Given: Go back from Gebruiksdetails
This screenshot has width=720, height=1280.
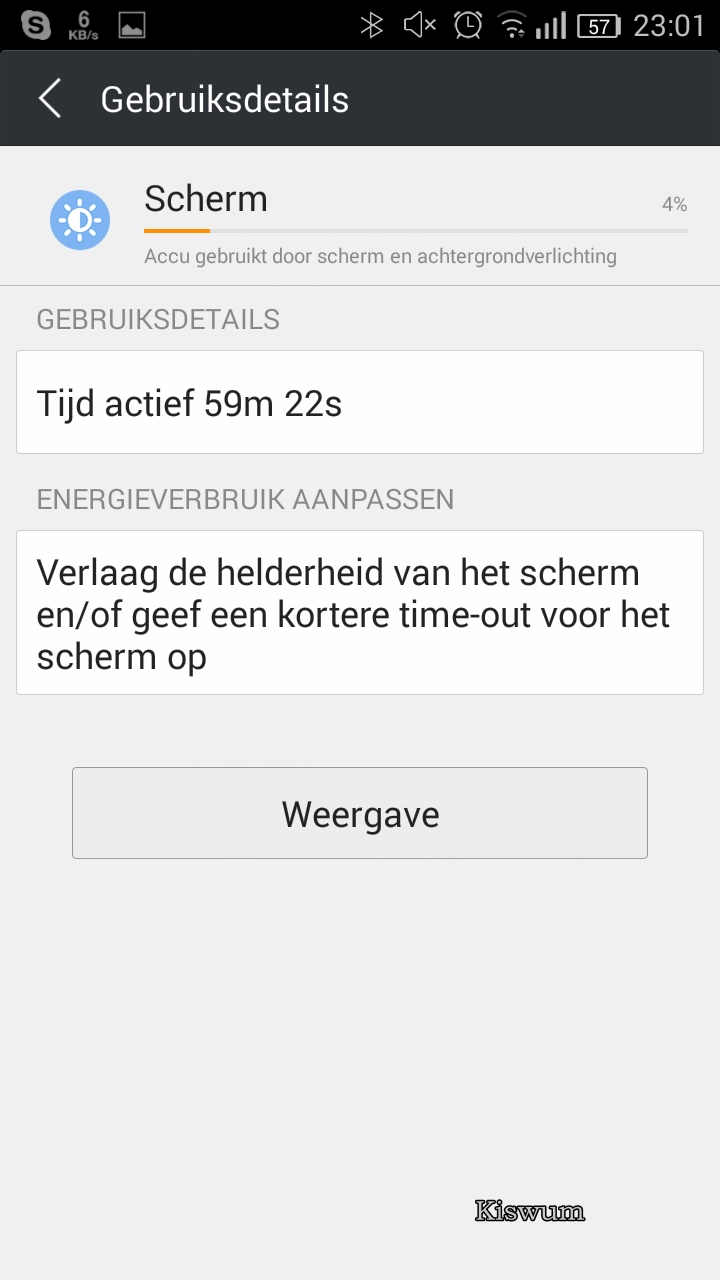Looking at the screenshot, I should pos(50,99).
